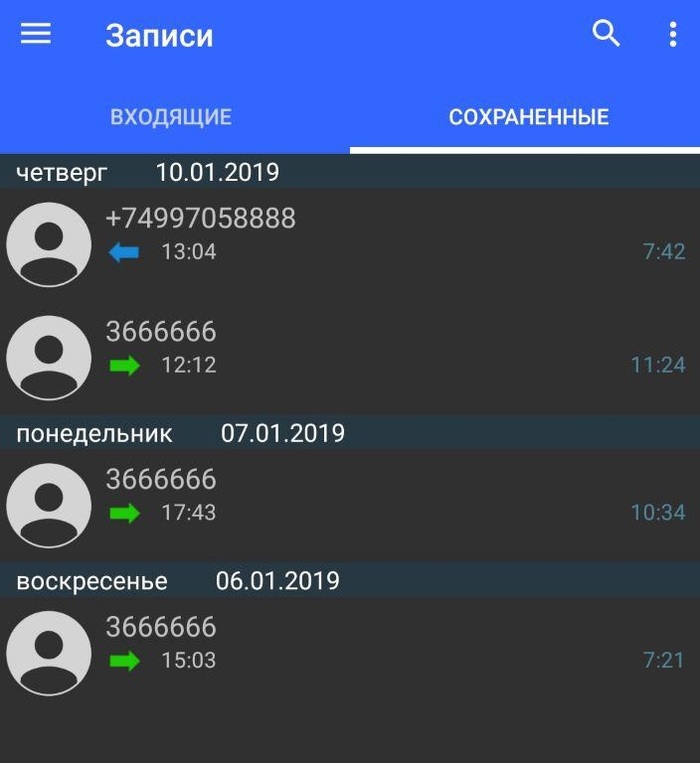Open the overflow menu
Screen dimensions: 700x763
click(672, 34)
